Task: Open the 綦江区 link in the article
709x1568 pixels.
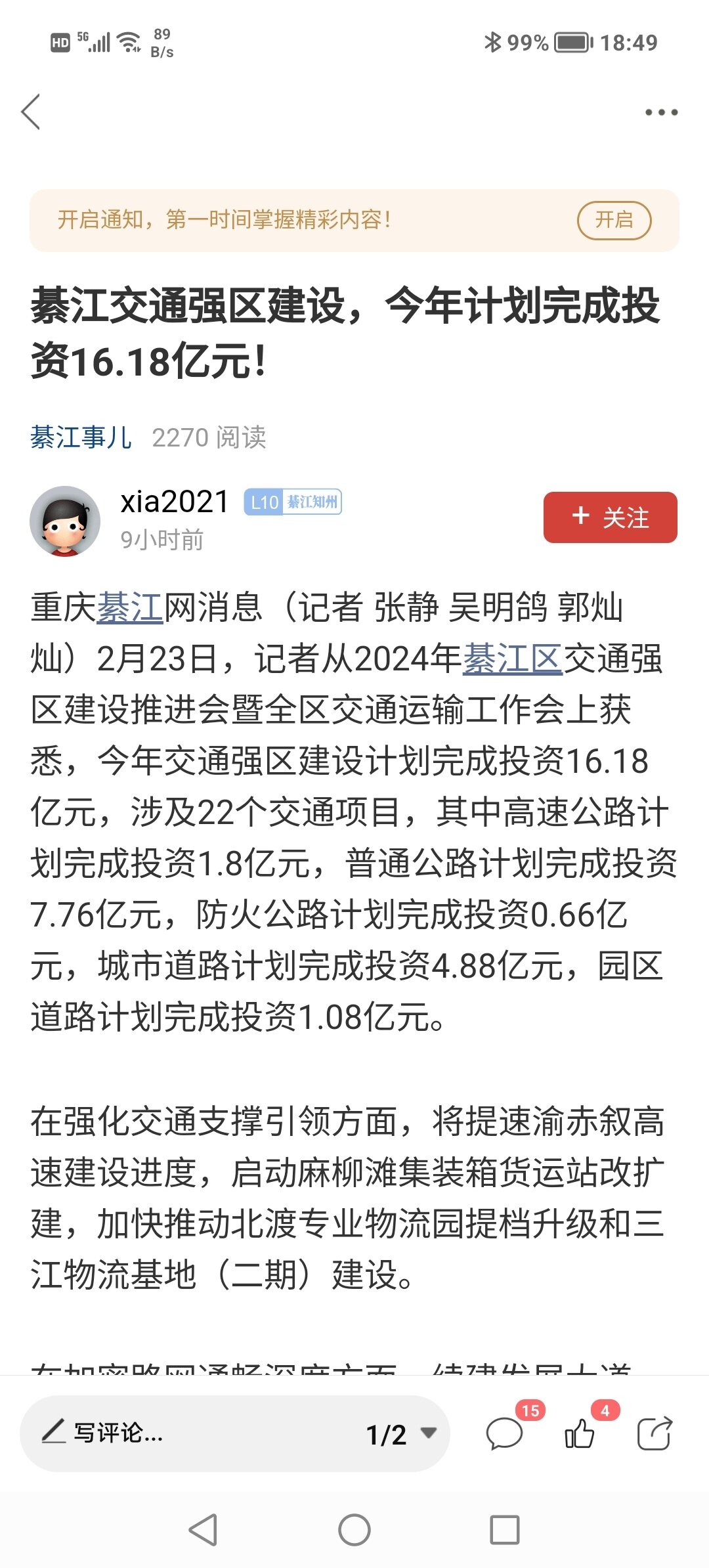Action: (x=512, y=659)
